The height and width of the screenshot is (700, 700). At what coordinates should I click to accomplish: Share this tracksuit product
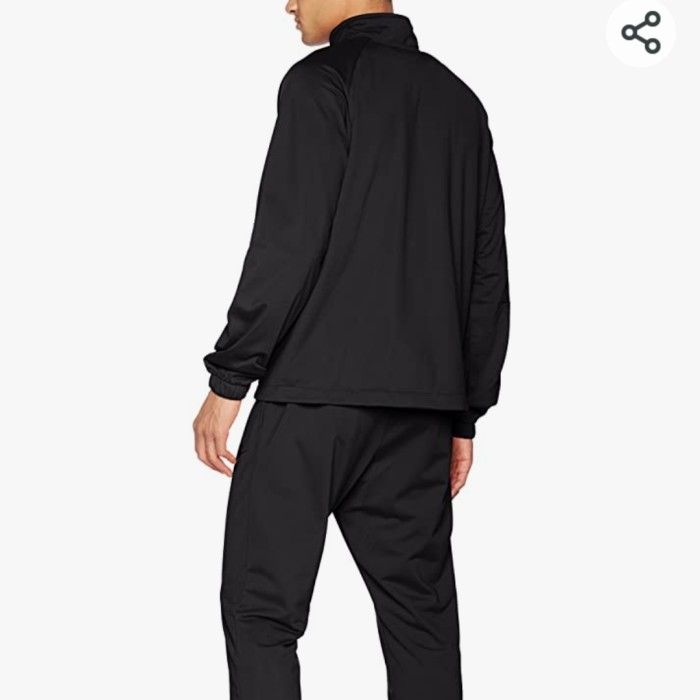point(641,33)
